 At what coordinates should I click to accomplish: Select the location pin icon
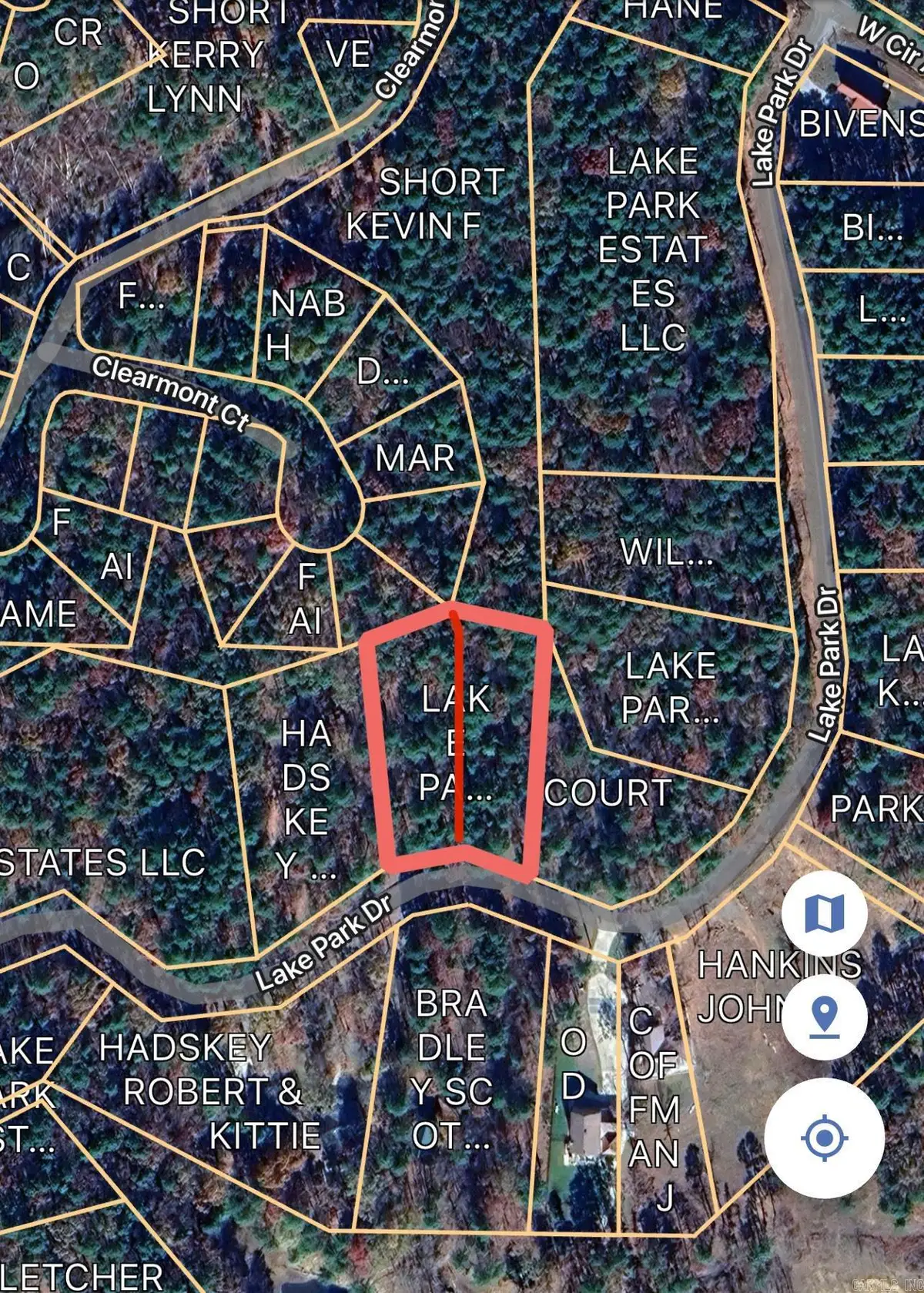[823, 1019]
